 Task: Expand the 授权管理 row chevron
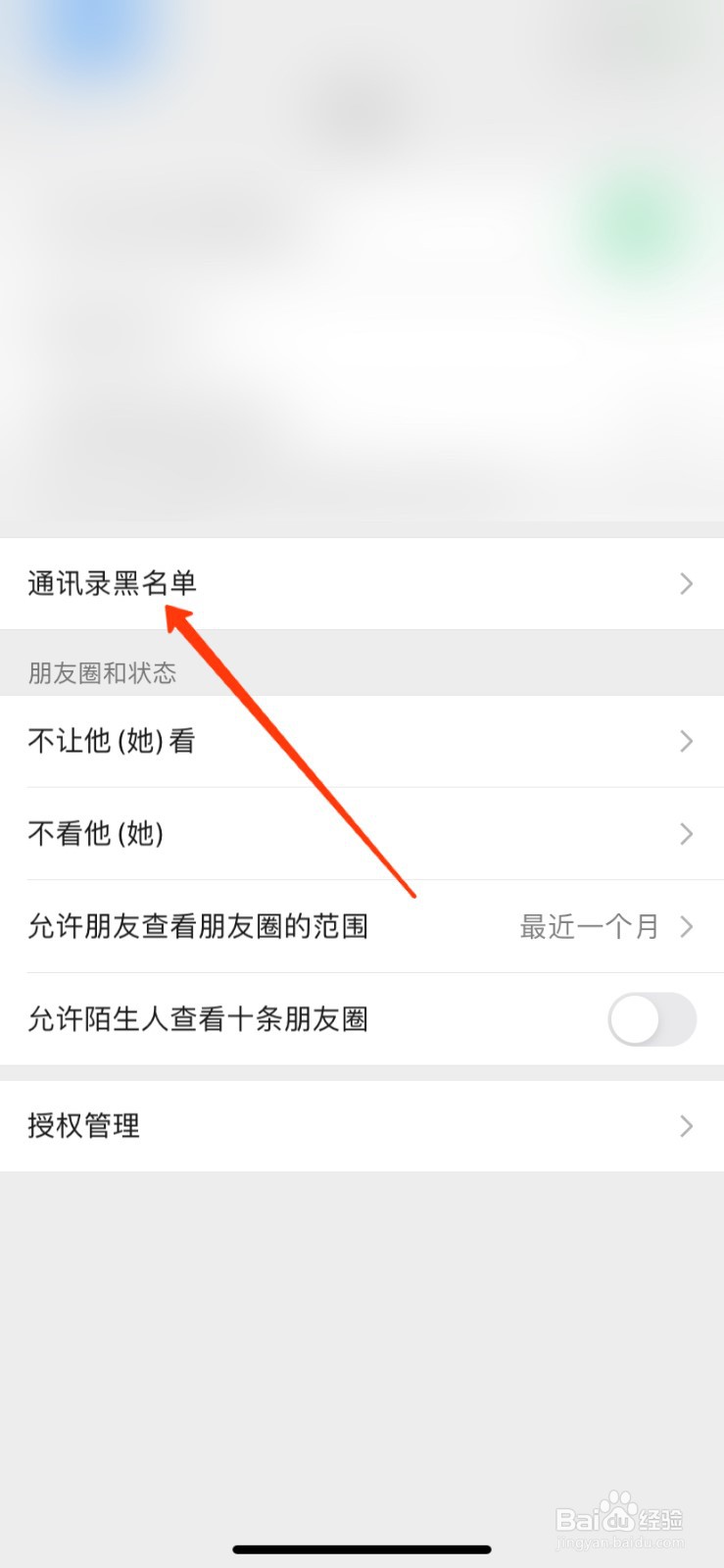coord(686,1126)
